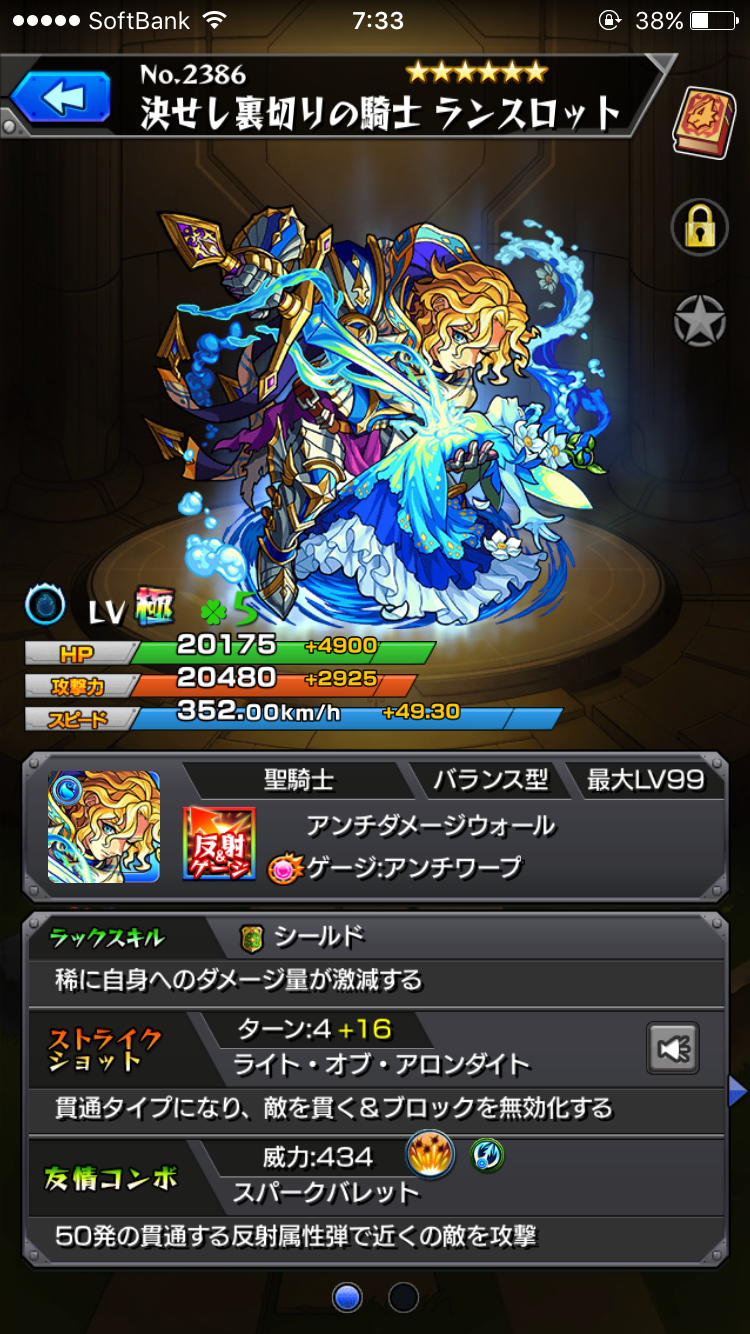Go back with the blue arrow button

61,98
